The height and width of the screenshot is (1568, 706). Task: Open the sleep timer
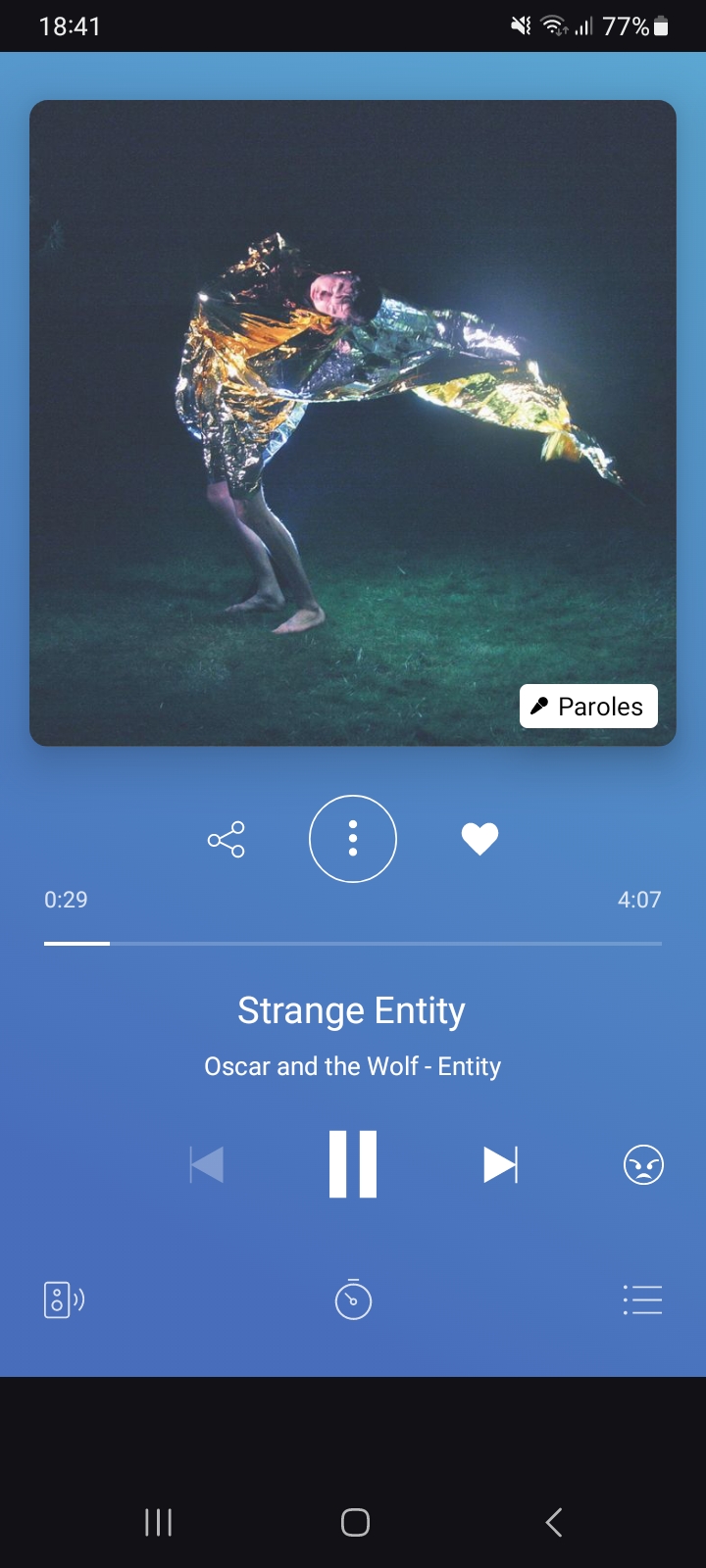353,1299
